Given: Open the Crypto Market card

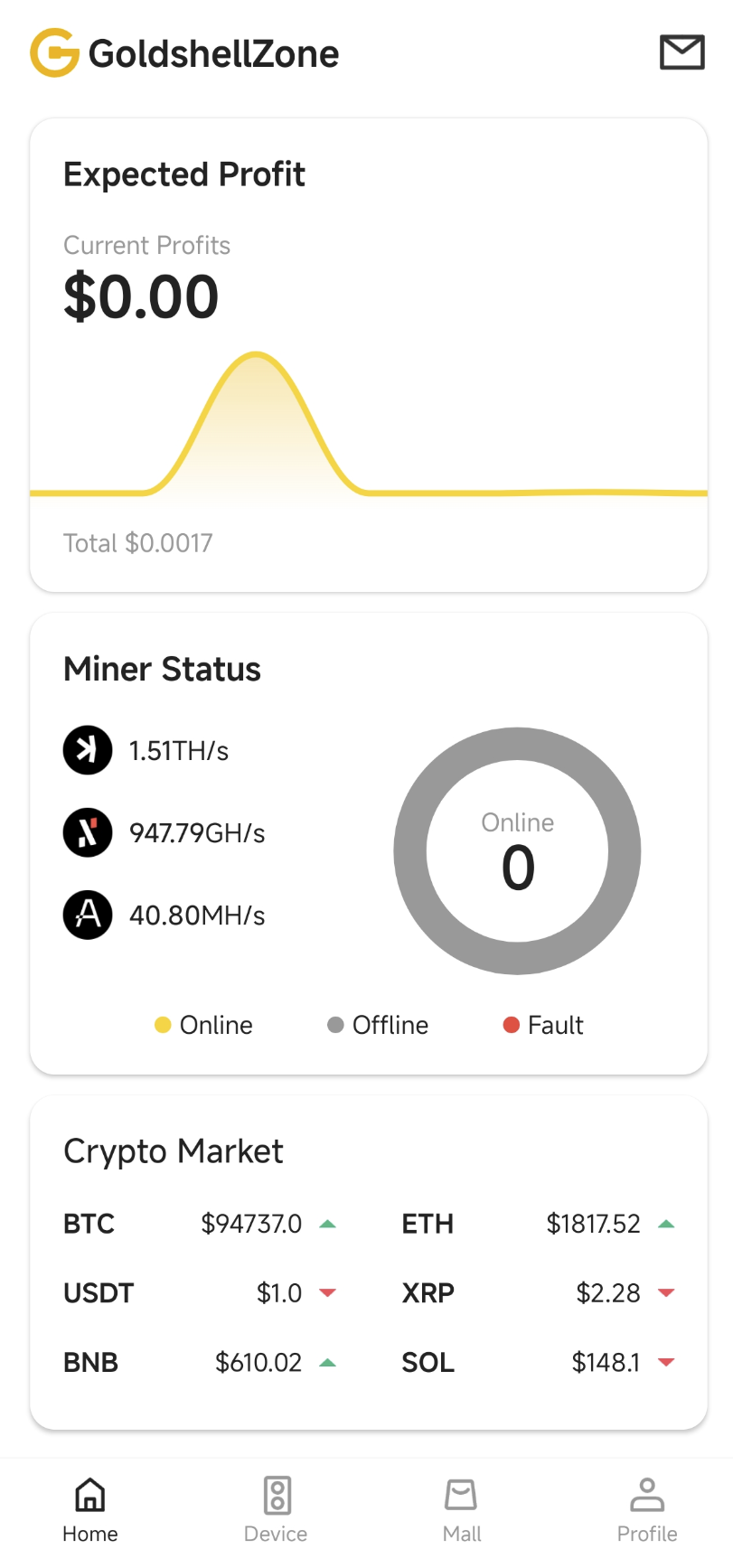Looking at the screenshot, I should [x=369, y=1263].
